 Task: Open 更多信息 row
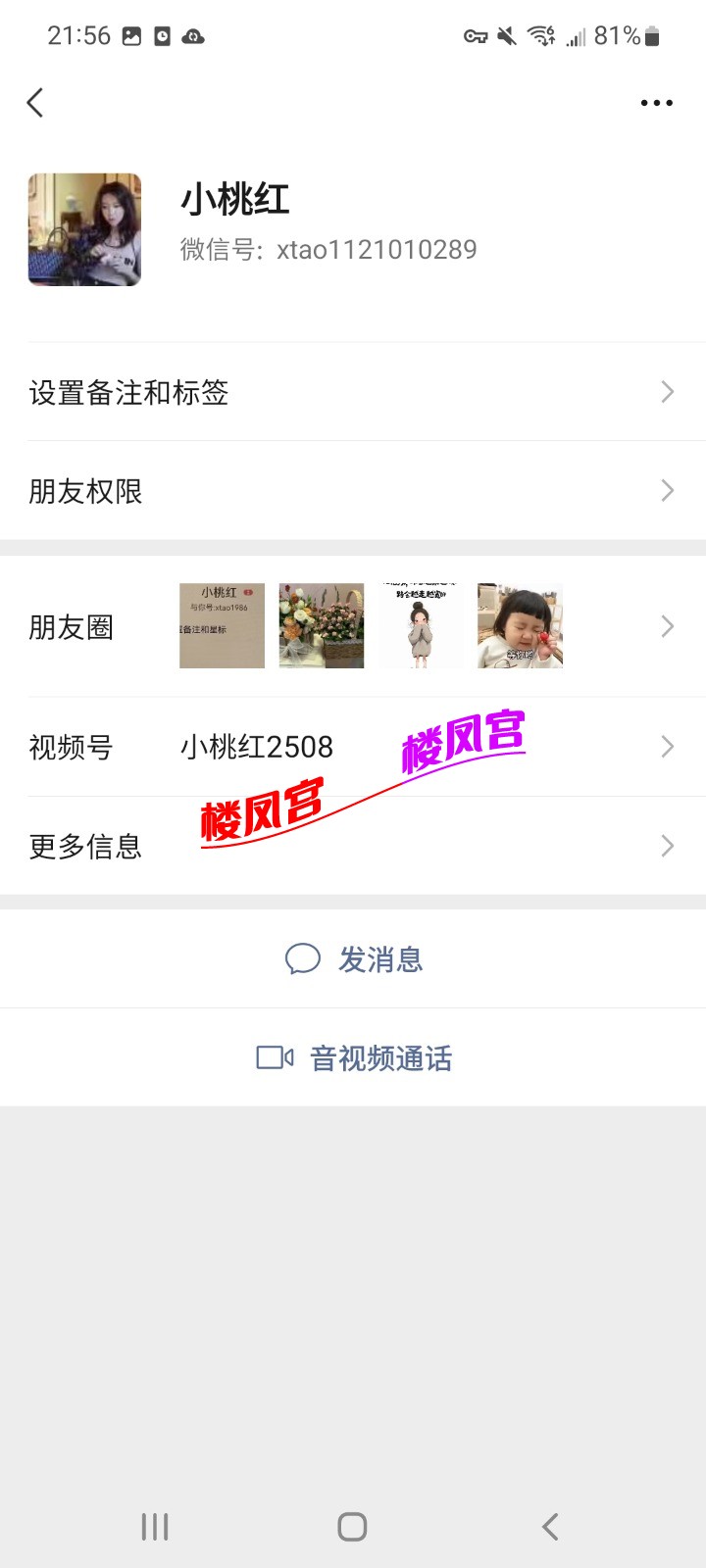(353, 846)
